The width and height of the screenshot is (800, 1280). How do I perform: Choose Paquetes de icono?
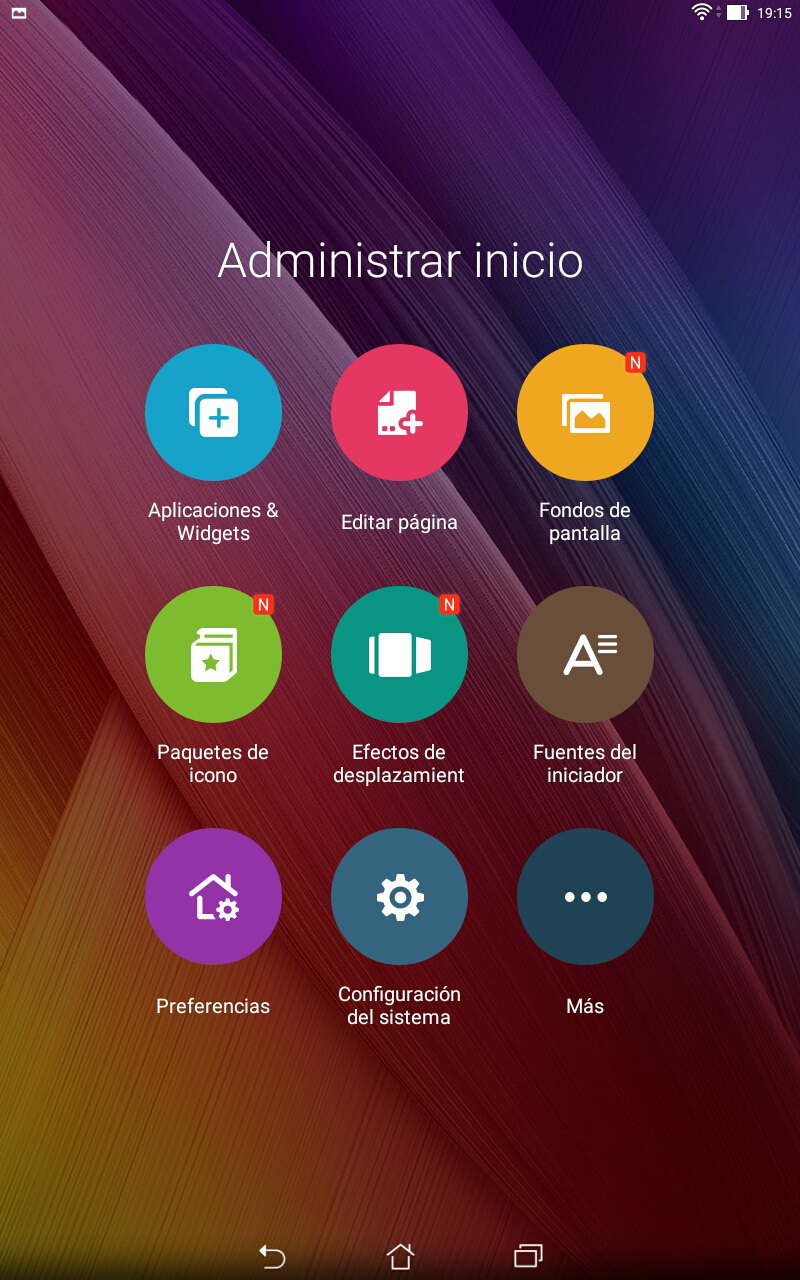click(x=213, y=654)
